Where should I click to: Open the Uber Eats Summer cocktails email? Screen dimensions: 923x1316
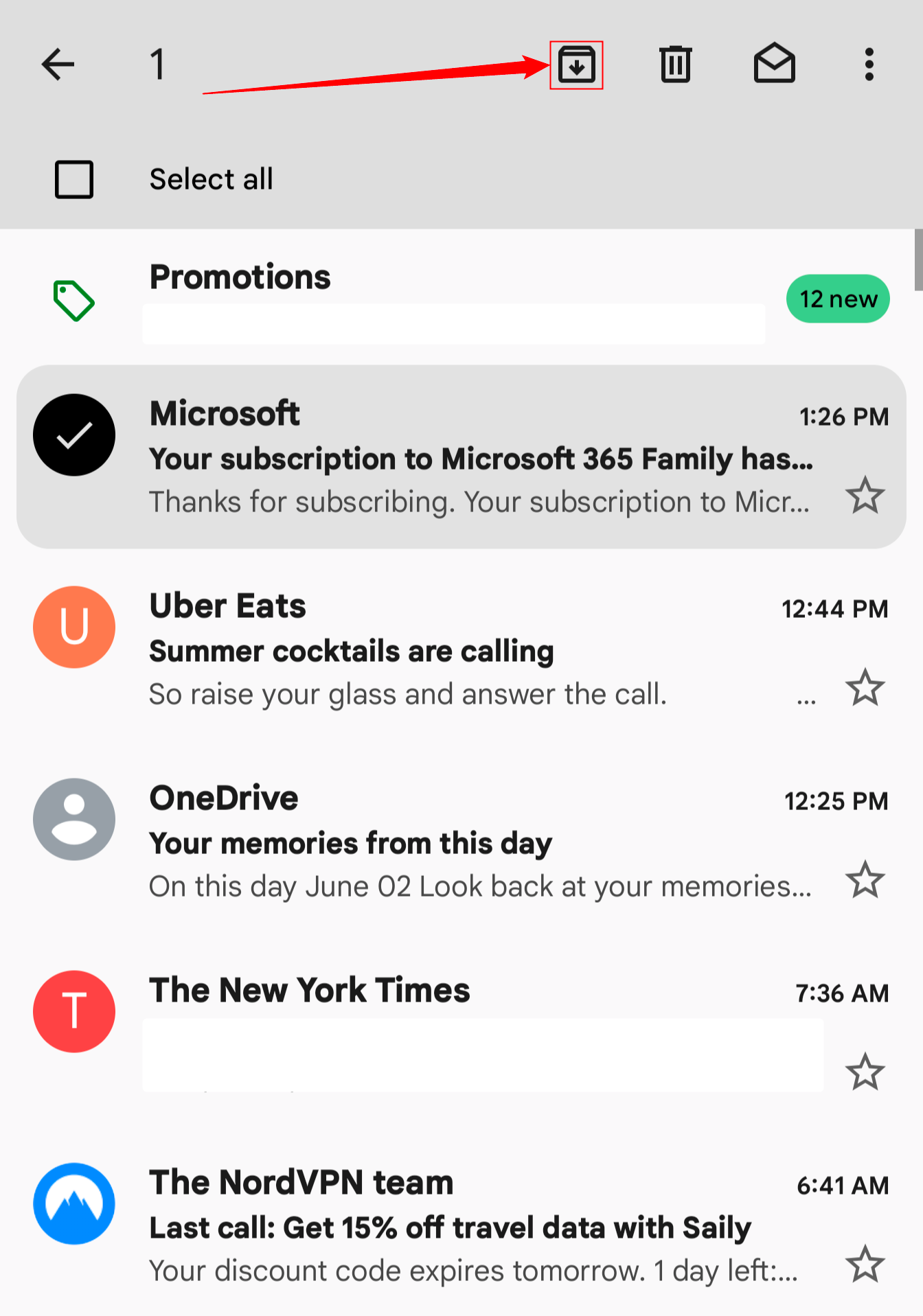click(x=412, y=649)
